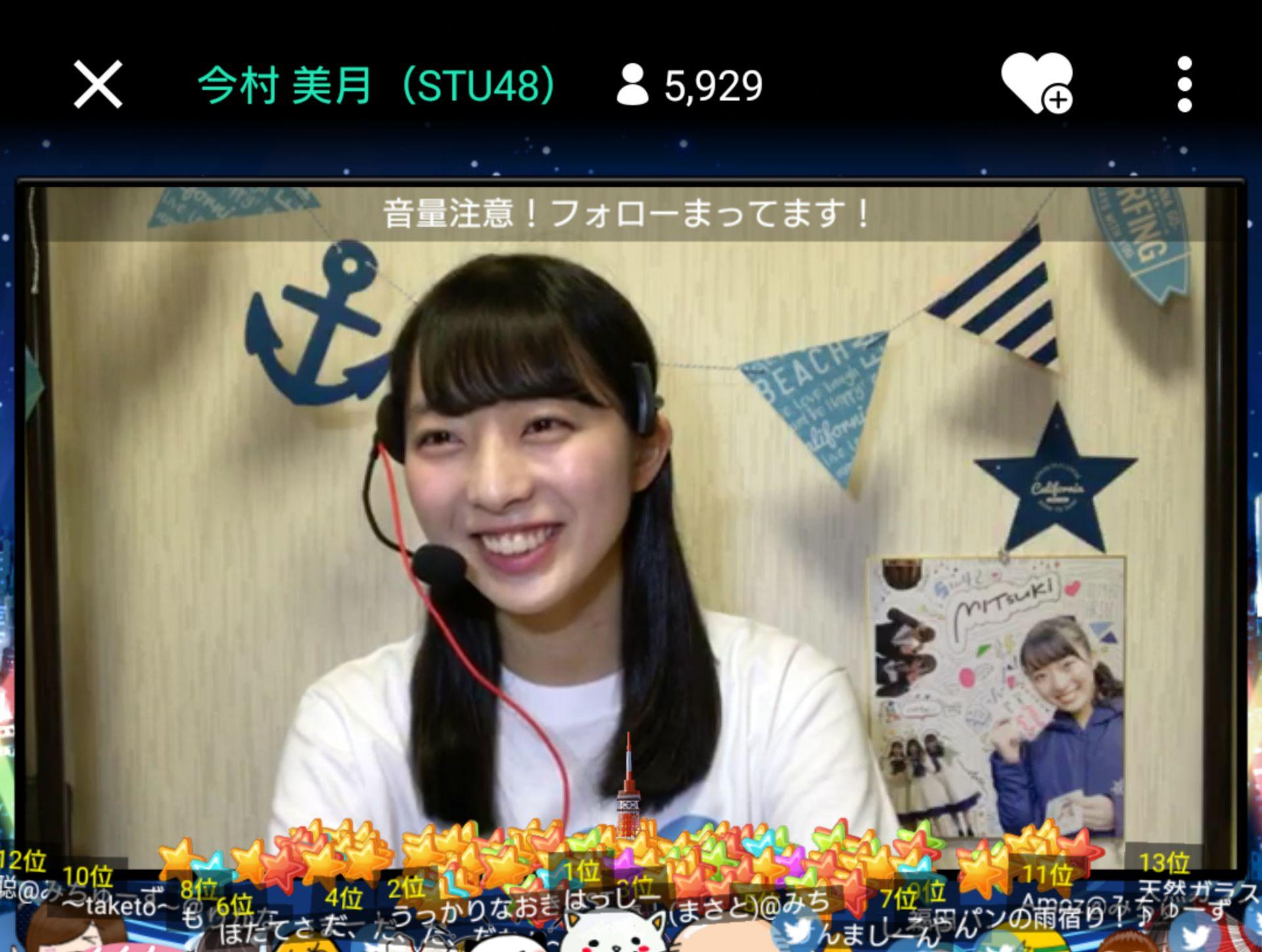Follow this streamer with the heart-plus icon
The height and width of the screenshot is (952, 1262).
(1037, 83)
